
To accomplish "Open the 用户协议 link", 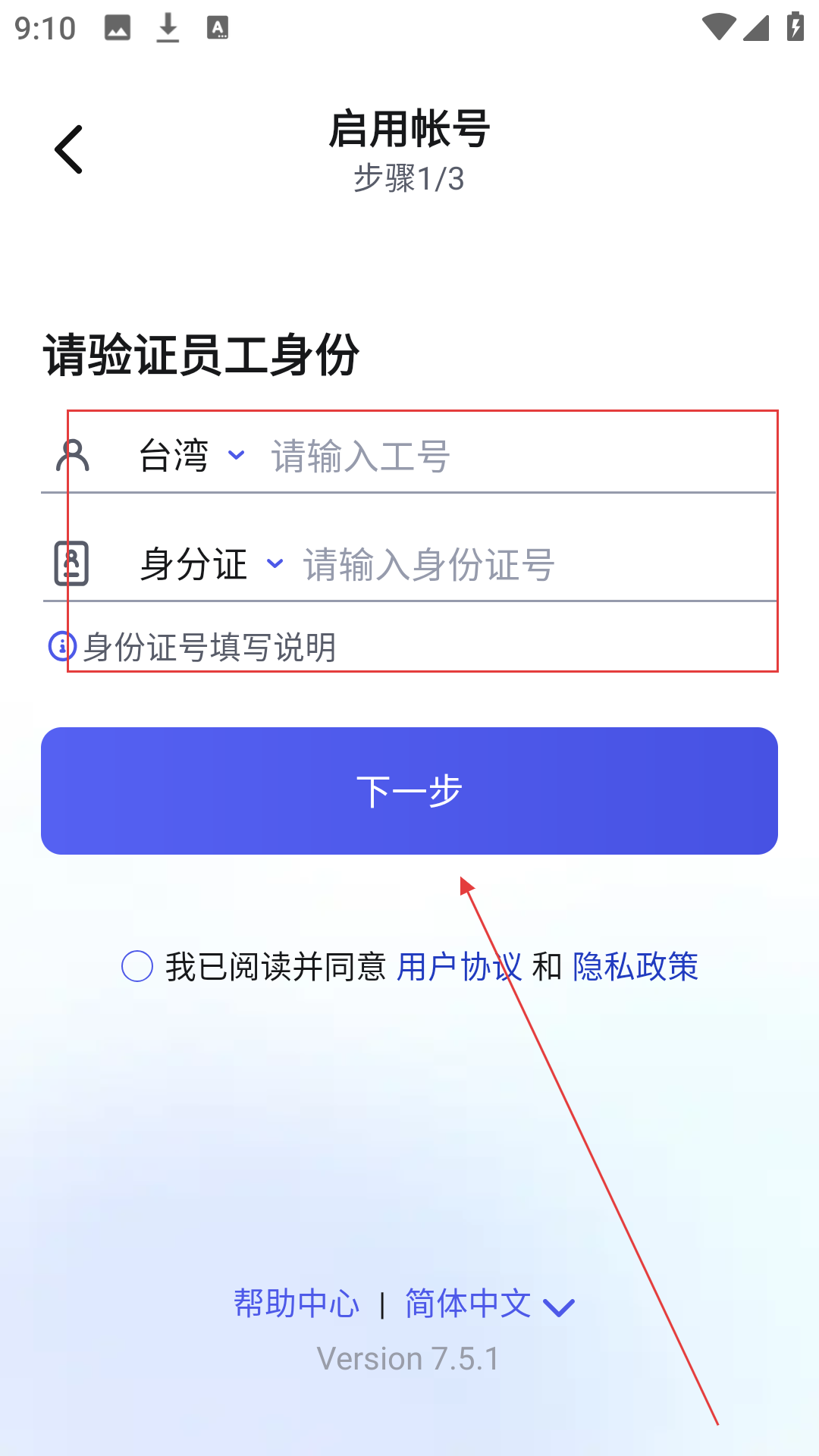I will pos(459,967).
